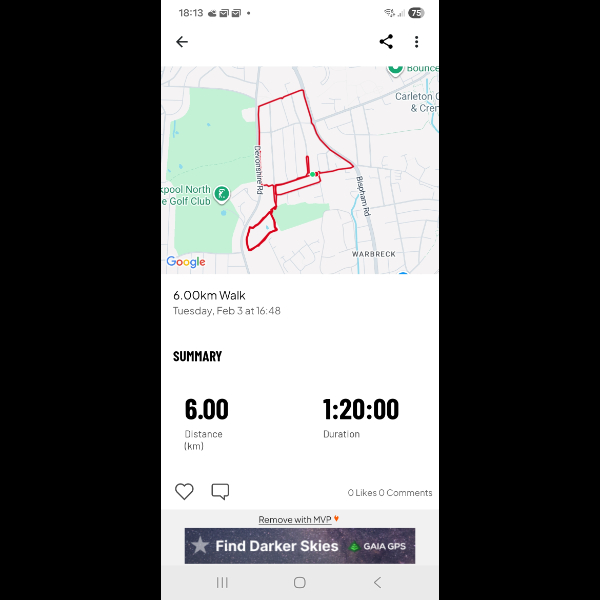Open the walk route map
Image resolution: width=600 pixels, height=600 pixels.
point(300,170)
